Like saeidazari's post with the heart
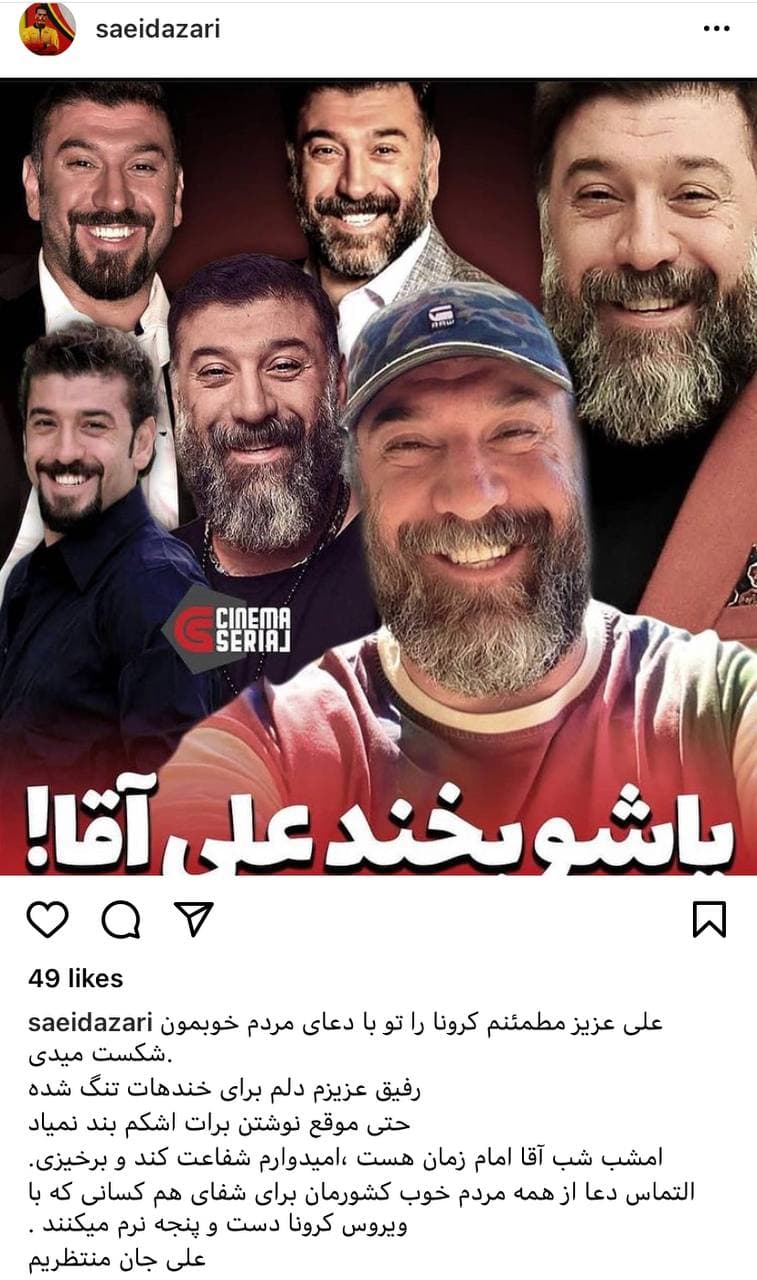 coord(49,919)
